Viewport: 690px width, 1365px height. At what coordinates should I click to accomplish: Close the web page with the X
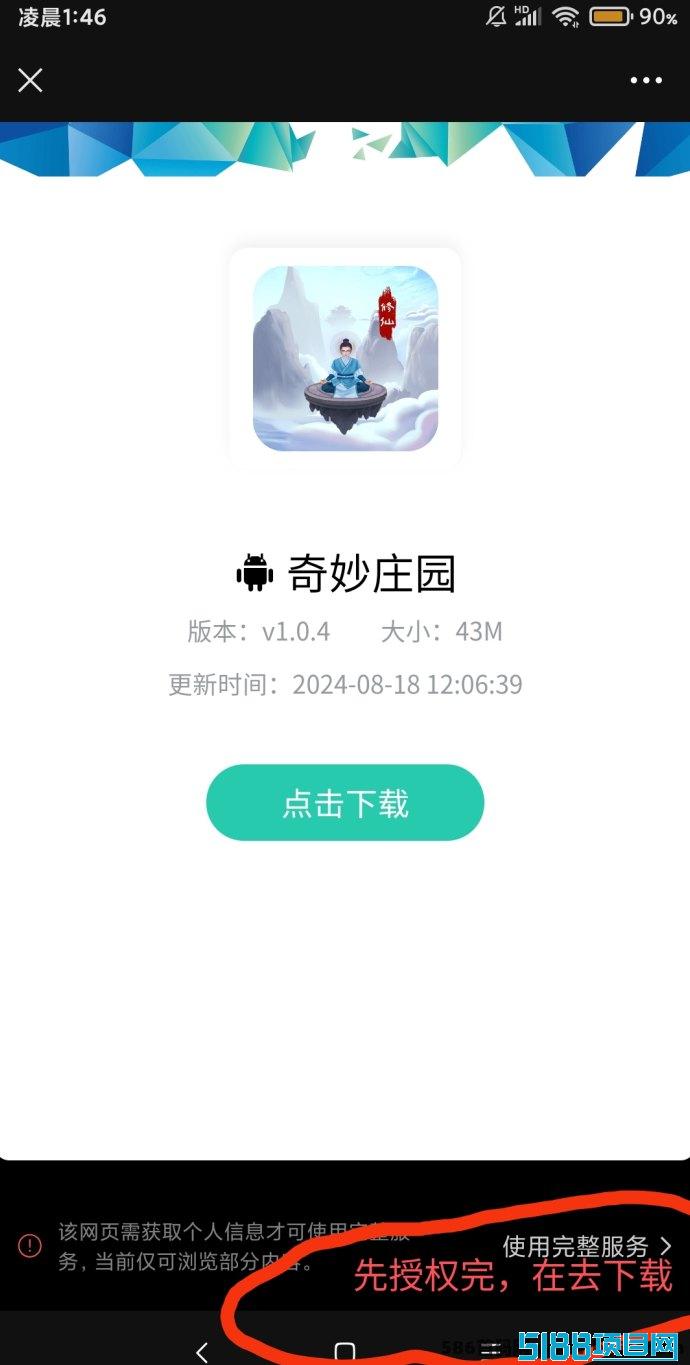[30, 80]
